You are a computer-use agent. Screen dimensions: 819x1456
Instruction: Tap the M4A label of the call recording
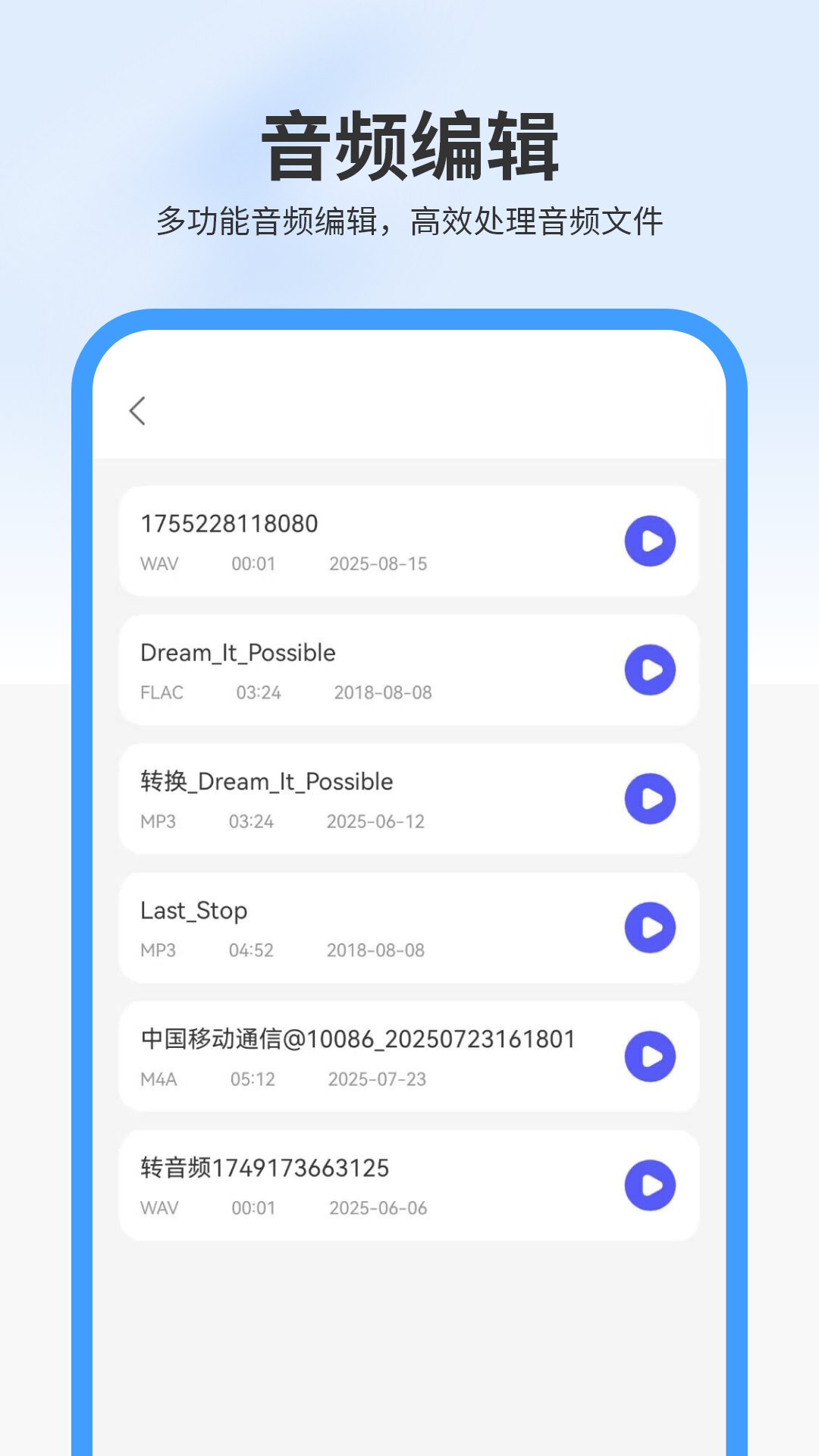point(158,1079)
